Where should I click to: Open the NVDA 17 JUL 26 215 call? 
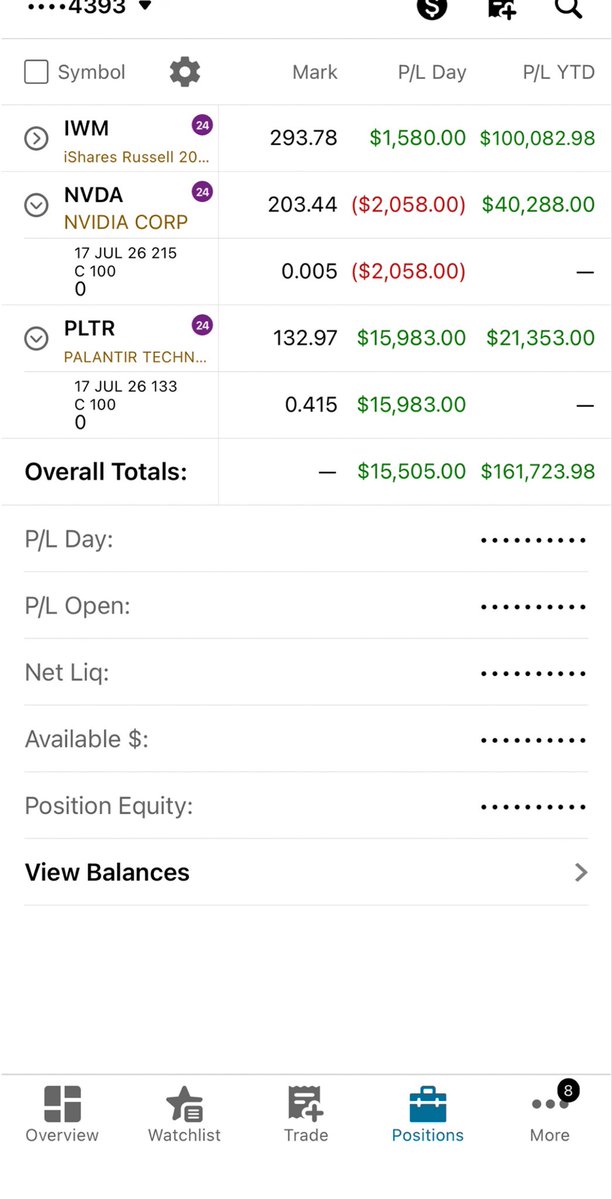306,271
